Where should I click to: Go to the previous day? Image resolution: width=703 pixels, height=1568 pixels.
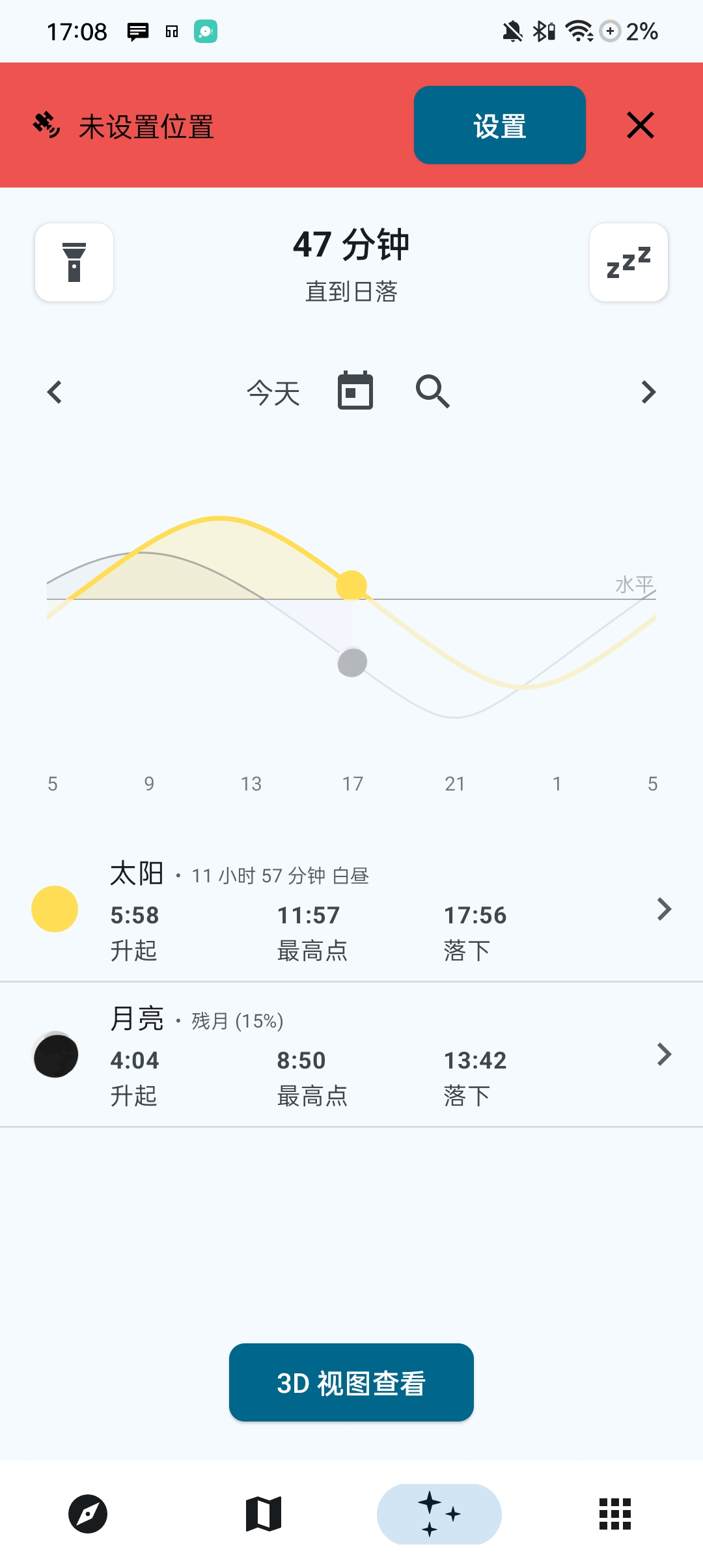(x=55, y=391)
